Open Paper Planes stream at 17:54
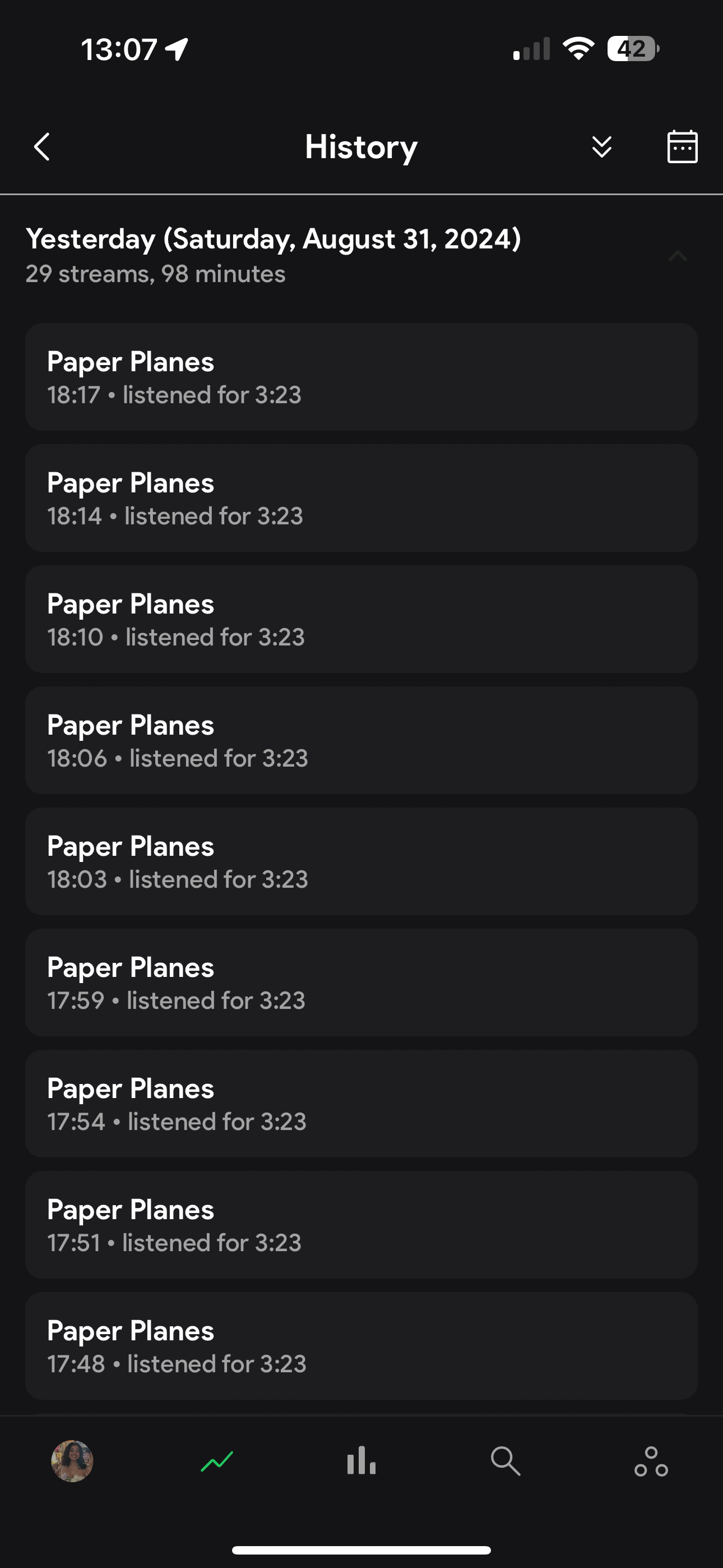This screenshot has height=1568, width=723. point(361,1104)
